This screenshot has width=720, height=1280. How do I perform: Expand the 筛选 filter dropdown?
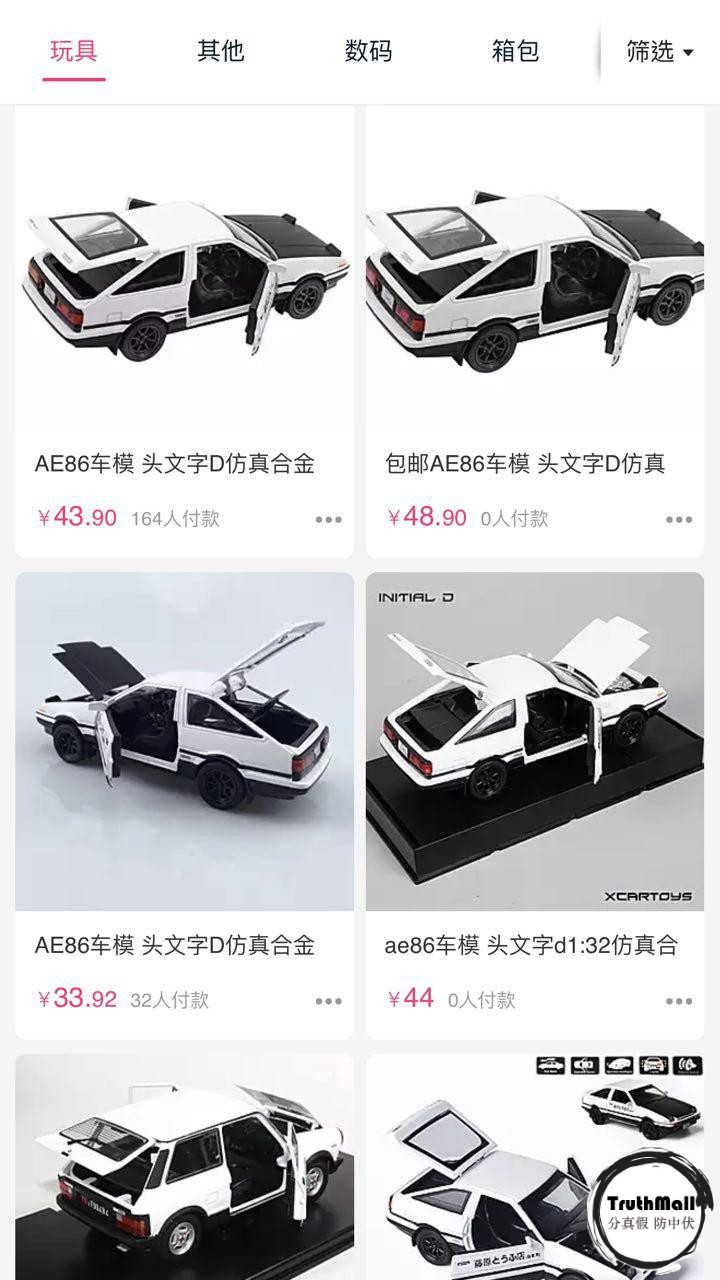(659, 51)
